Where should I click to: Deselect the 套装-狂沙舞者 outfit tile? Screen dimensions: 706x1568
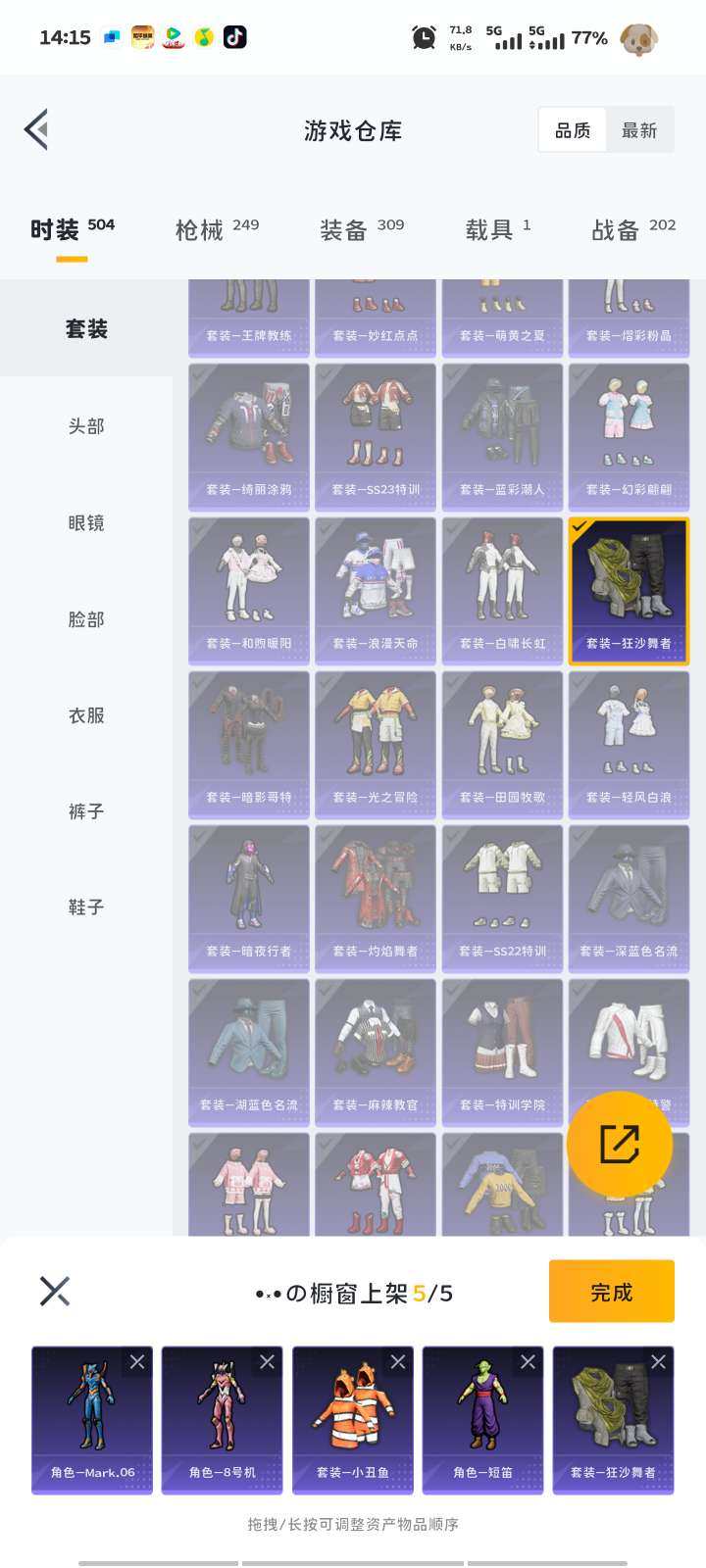(x=629, y=591)
